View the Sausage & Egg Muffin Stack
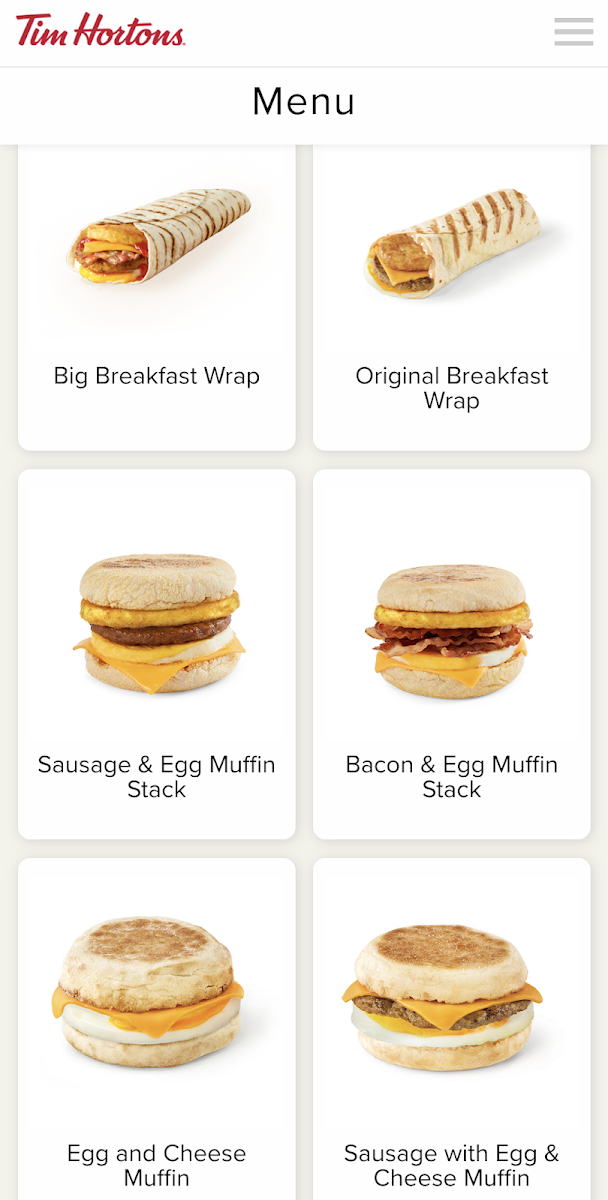Screen dimensions: 608x1200 [157, 654]
